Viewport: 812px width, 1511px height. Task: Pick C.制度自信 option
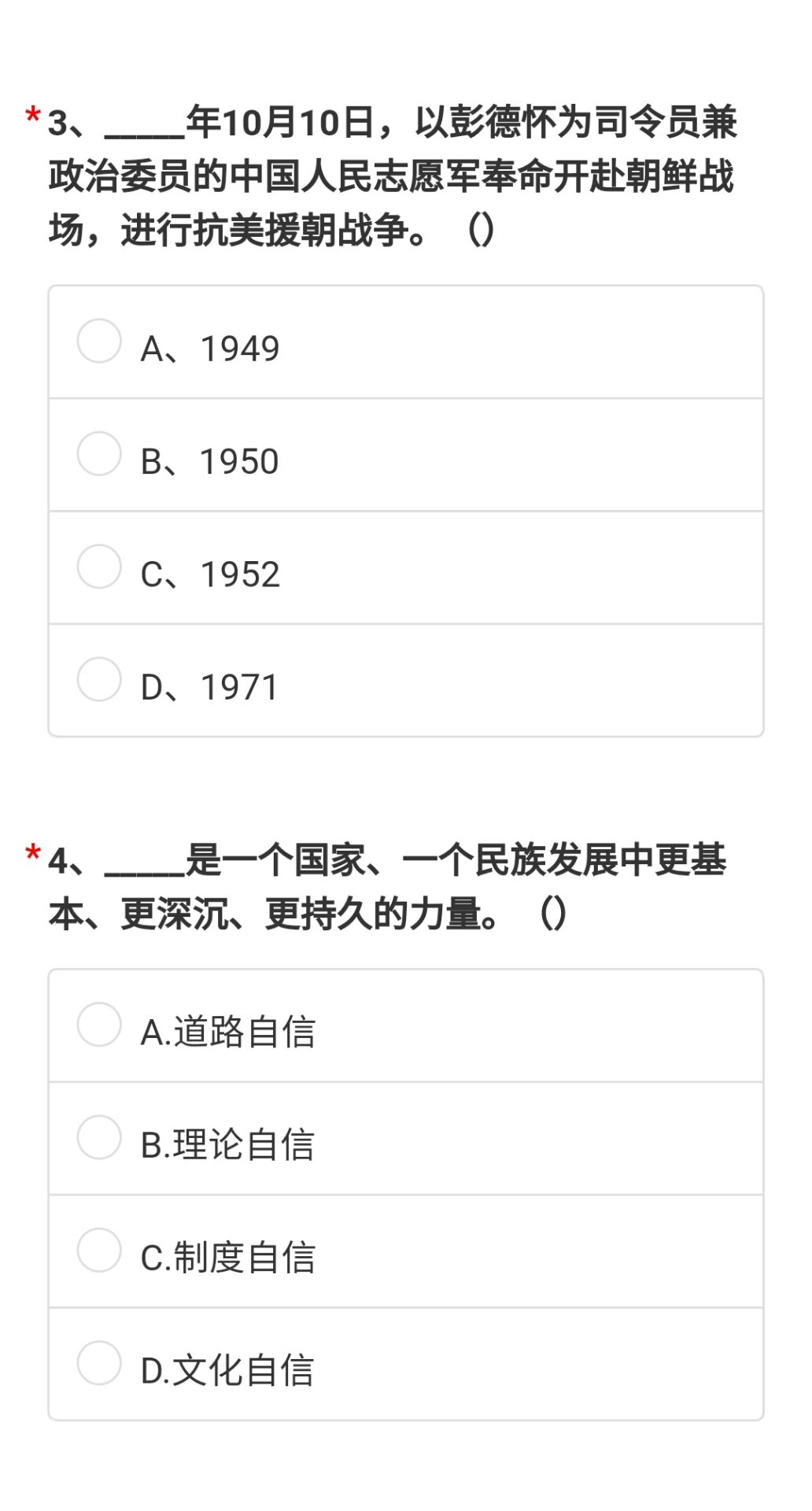pos(405,1251)
